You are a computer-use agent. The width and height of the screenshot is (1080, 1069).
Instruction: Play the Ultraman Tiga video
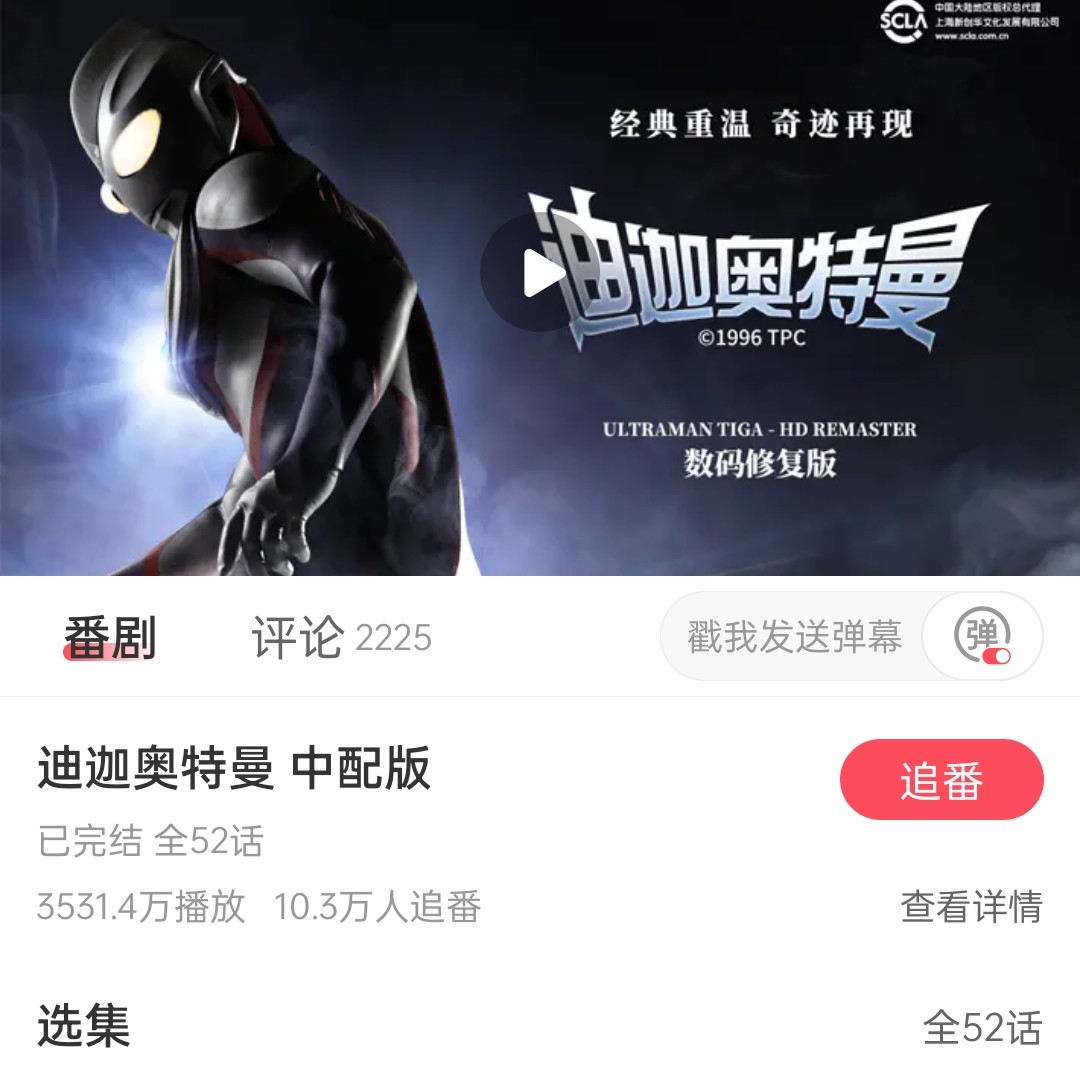pos(541,273)
